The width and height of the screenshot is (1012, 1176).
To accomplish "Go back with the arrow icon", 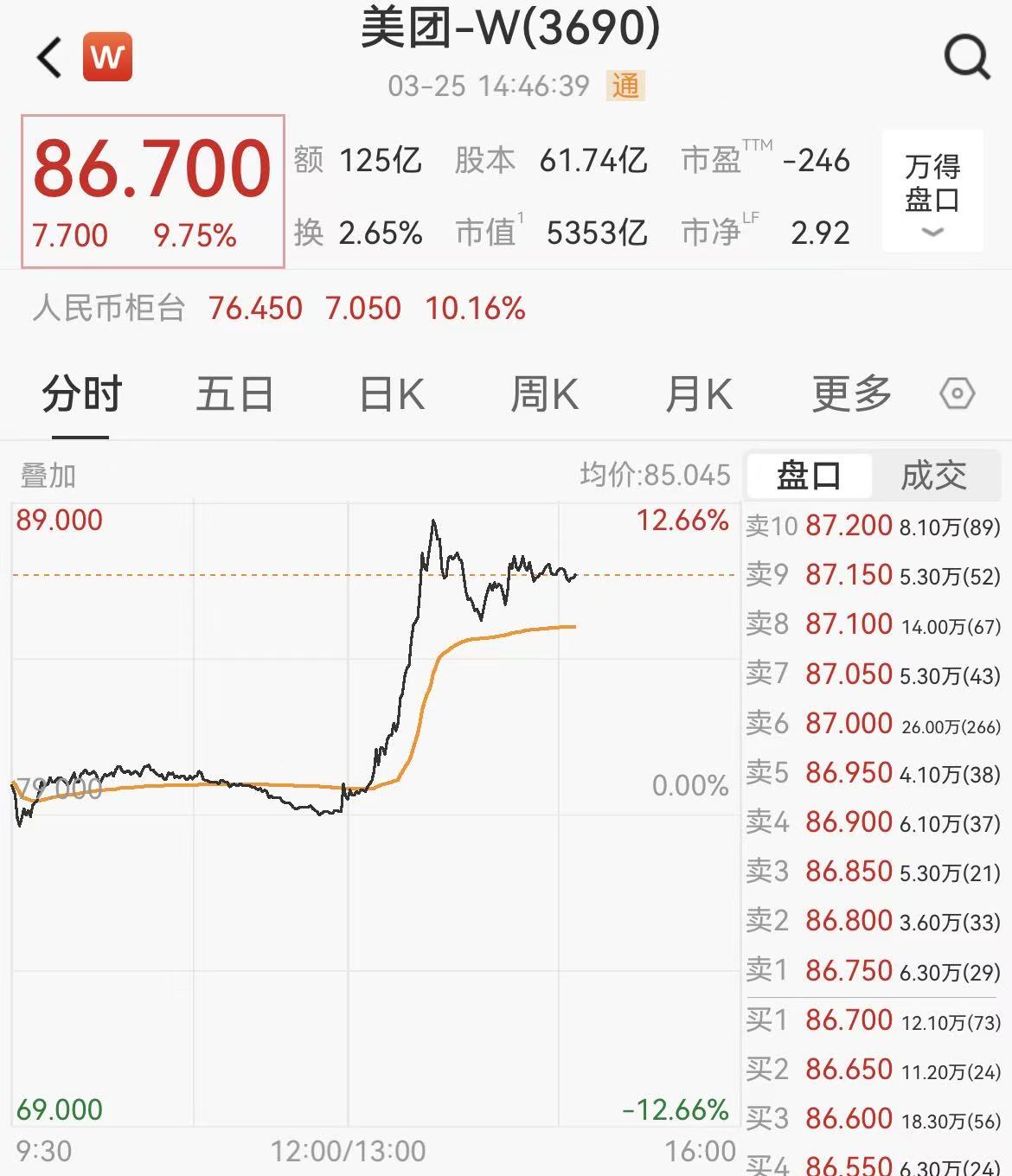I will click(x=49, y=58).
